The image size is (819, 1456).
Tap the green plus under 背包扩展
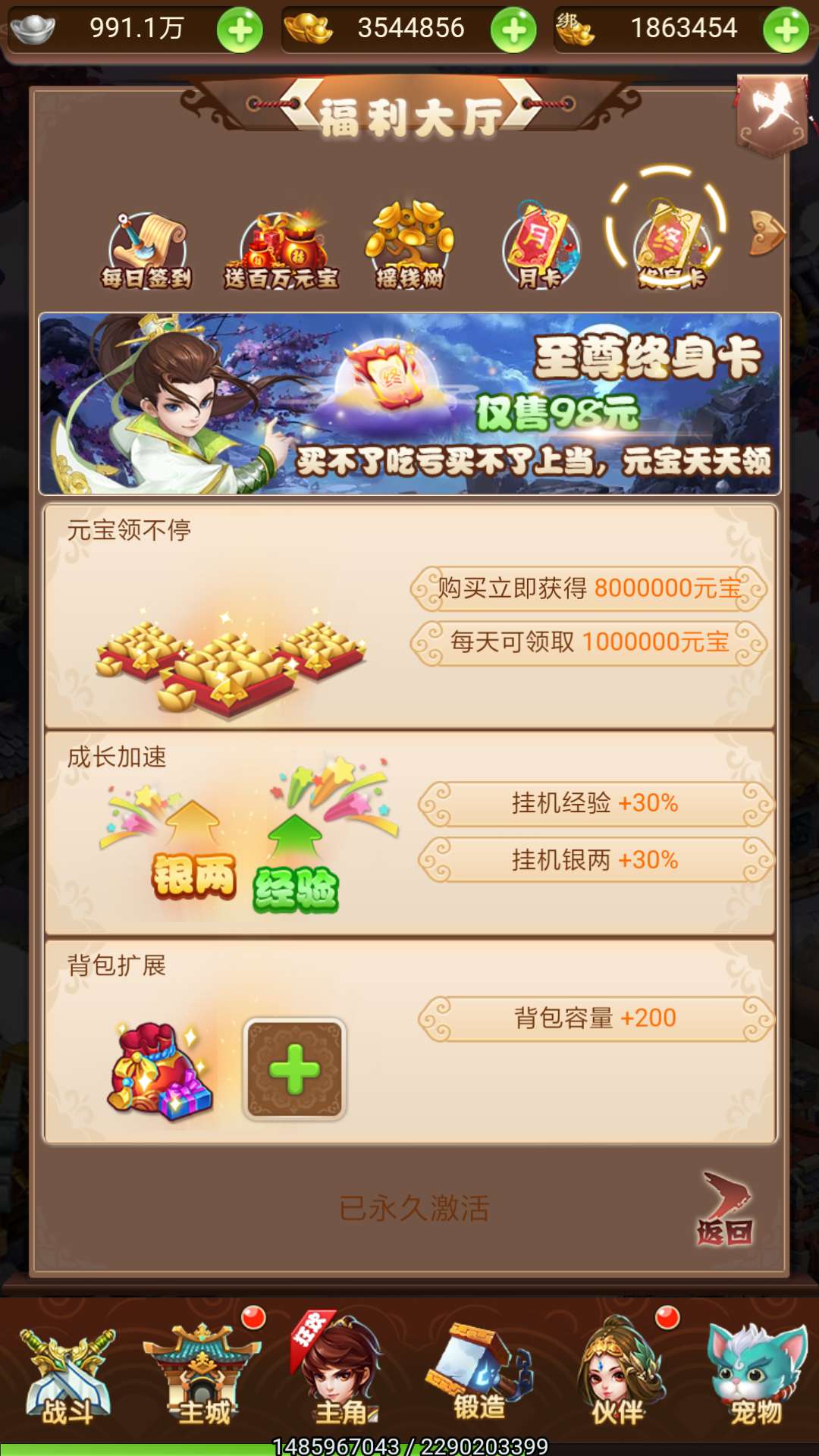click(294, 1069)
